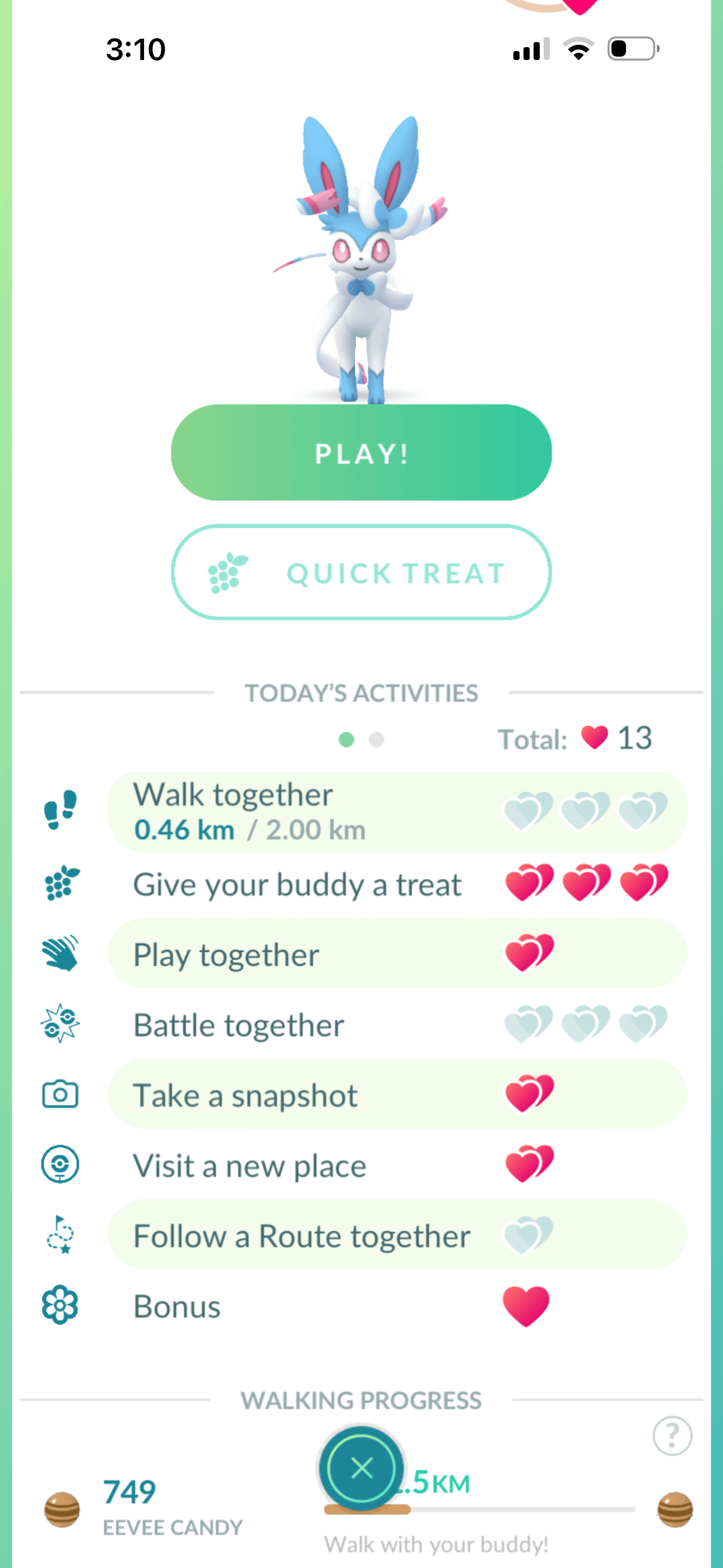723x1568 pixels.
Task: Give buddy a Quick Treat
Action: (x=361, y=573)
